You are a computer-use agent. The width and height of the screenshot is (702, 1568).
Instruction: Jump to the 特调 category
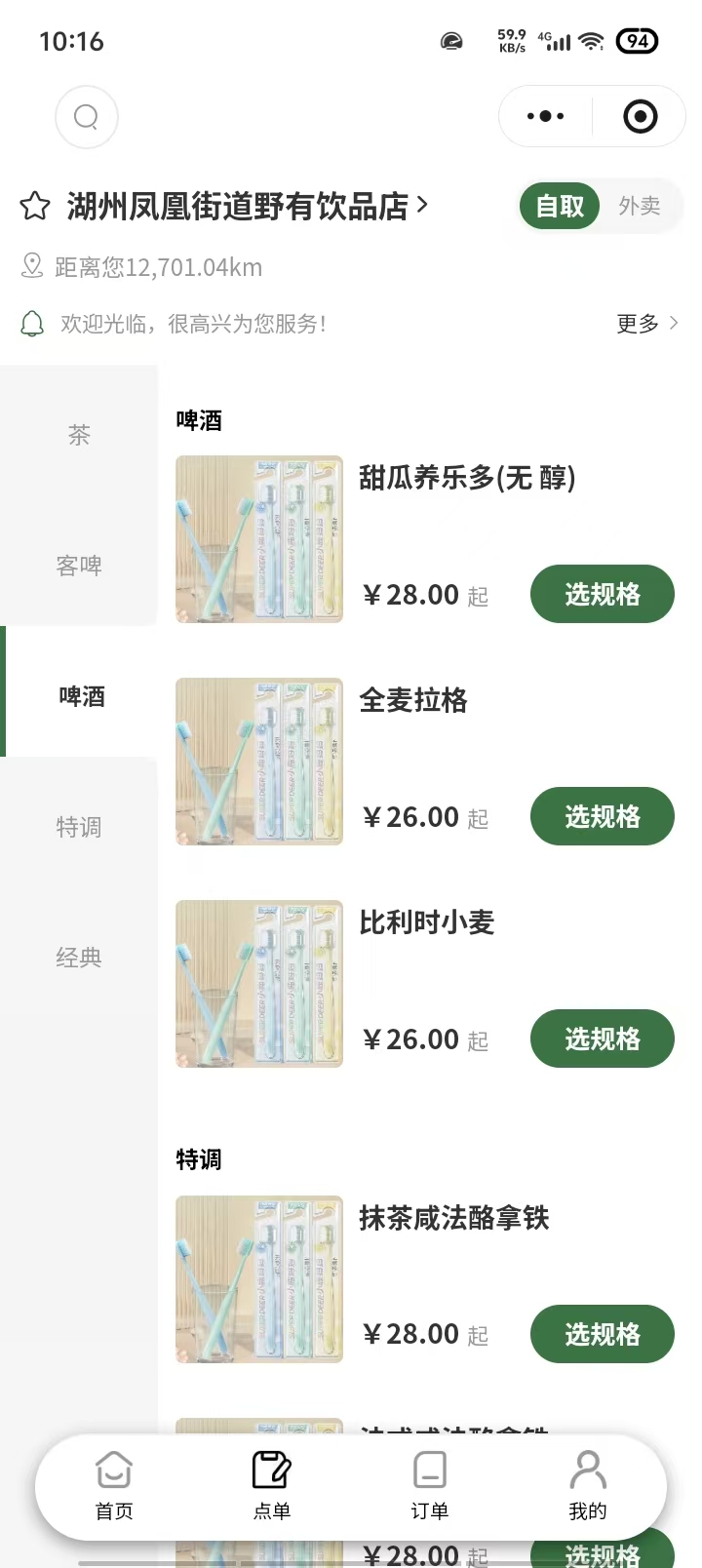pyautogui.click(x=79, y=827)
